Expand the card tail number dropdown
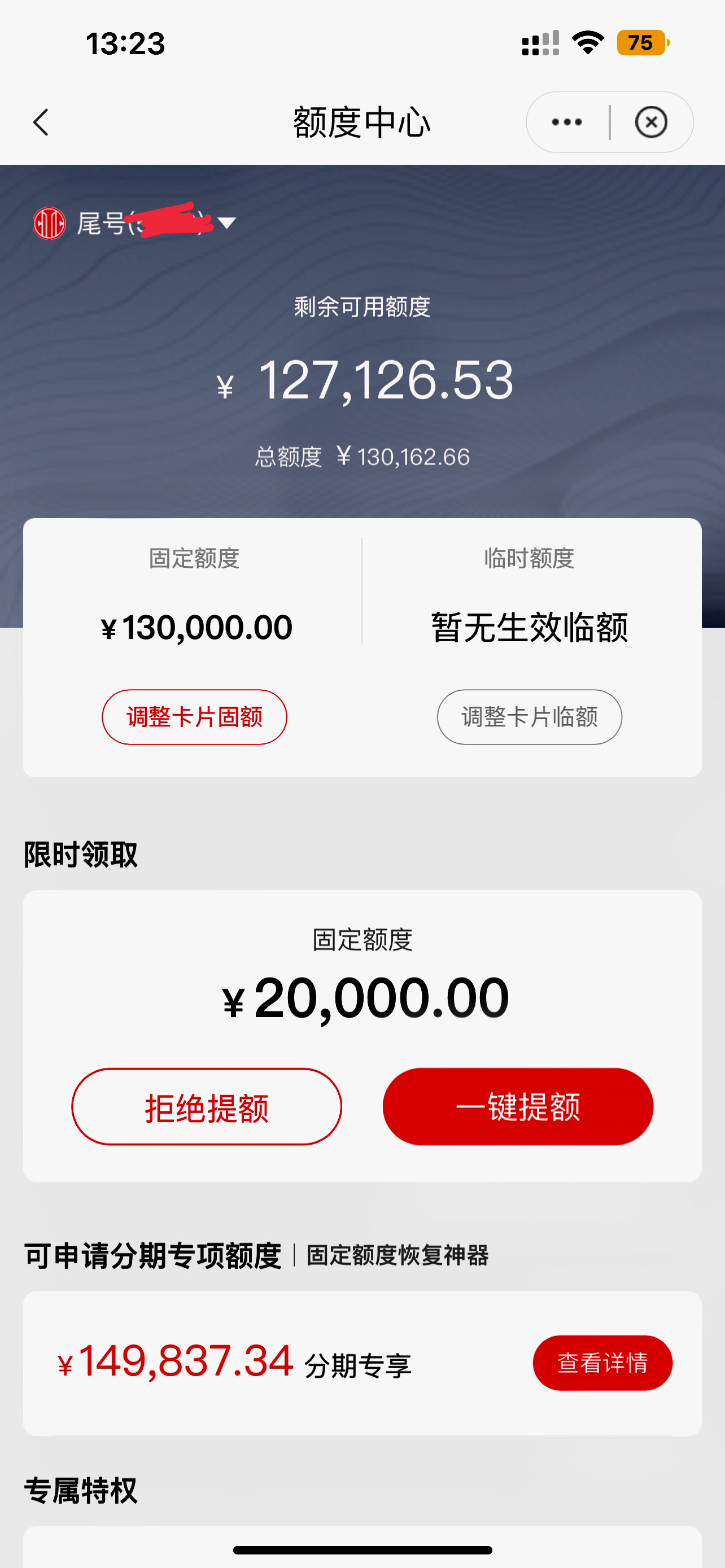 click(x=226, y=223)
